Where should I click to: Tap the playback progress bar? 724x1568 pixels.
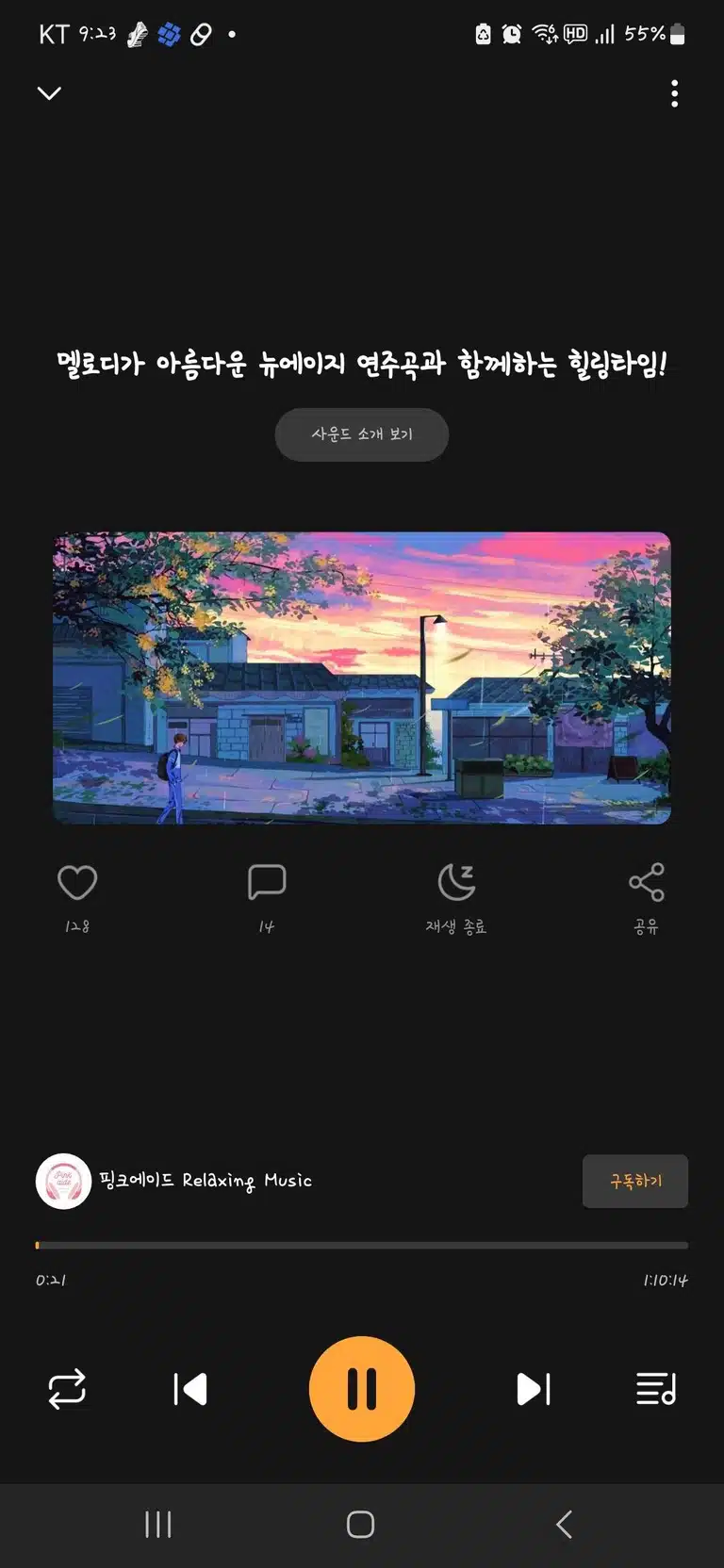click(362, 1245)
